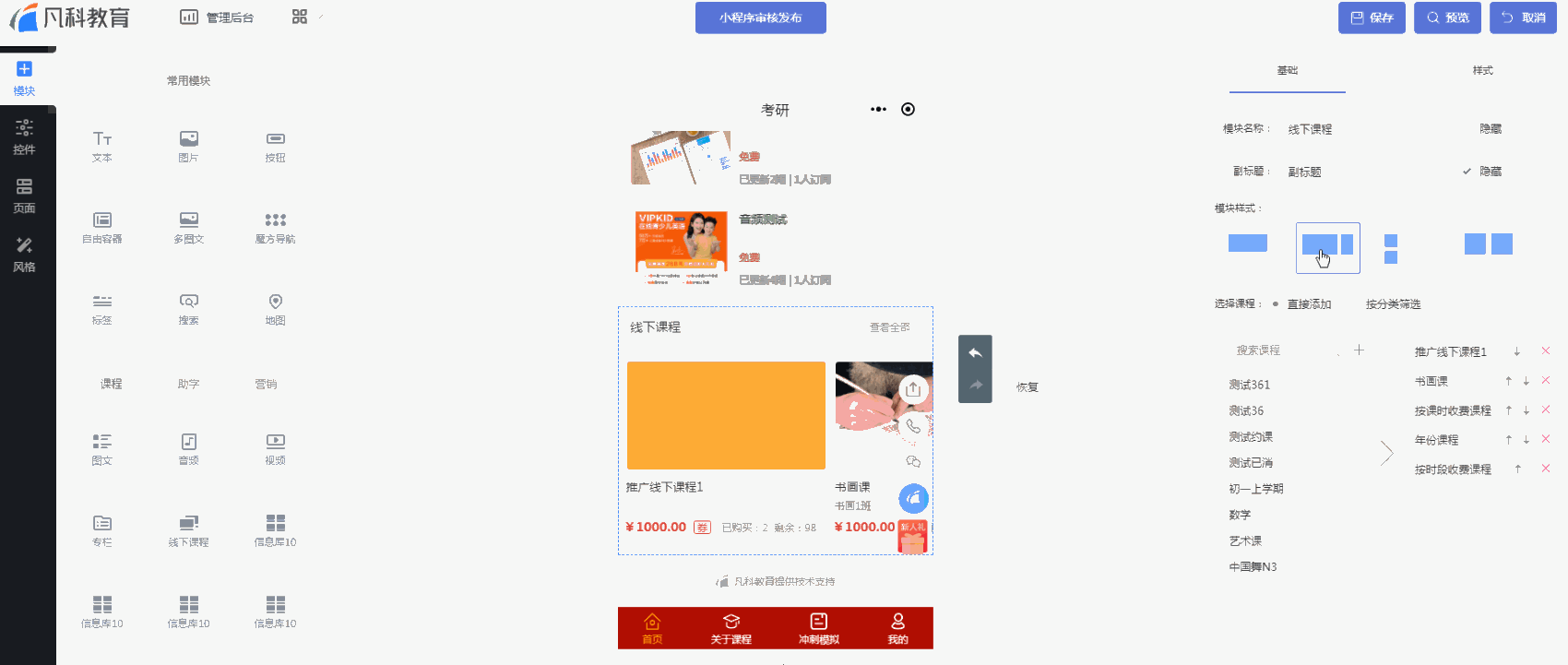This screenshot has height=665, width=1568.
Task: Tap 查看全部 in offline courses
Action: 889,327
